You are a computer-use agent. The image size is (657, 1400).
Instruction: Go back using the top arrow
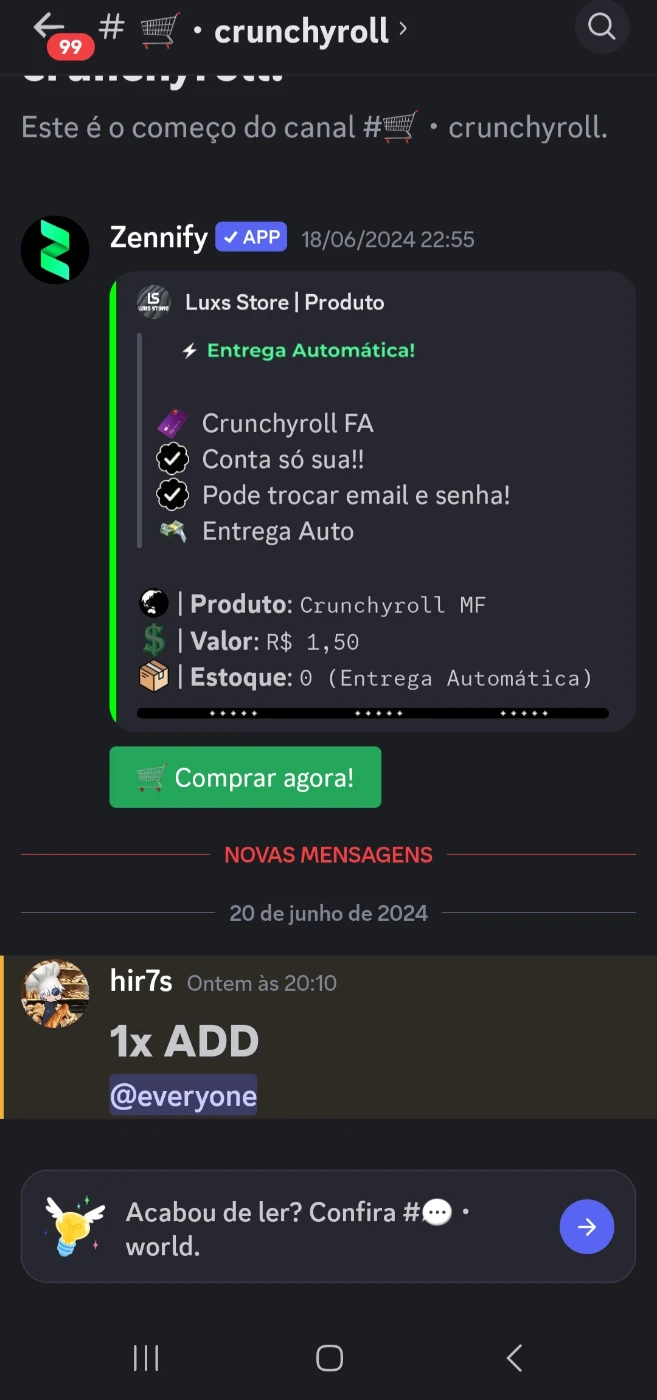click(48, 26)
